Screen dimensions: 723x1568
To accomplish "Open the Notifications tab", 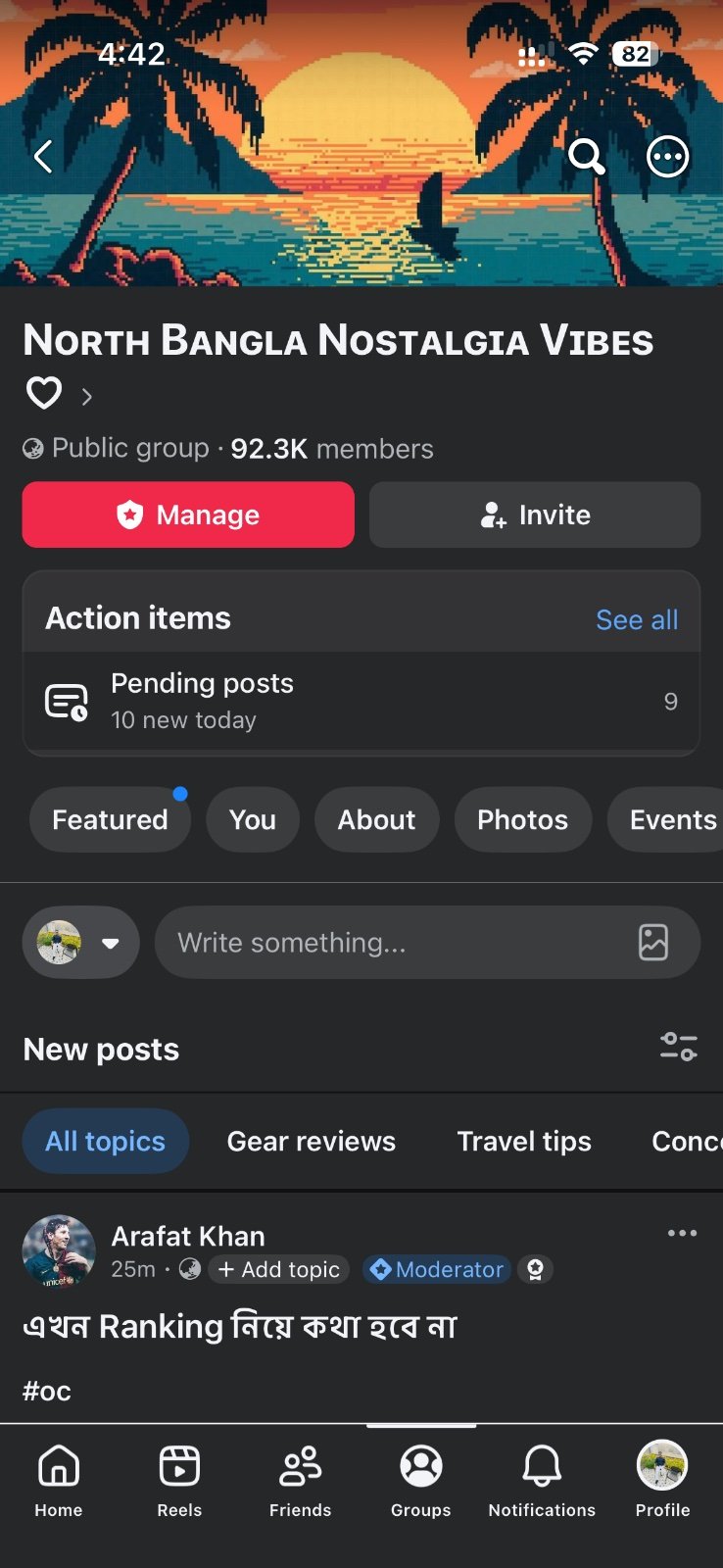I will (542, 1481).
